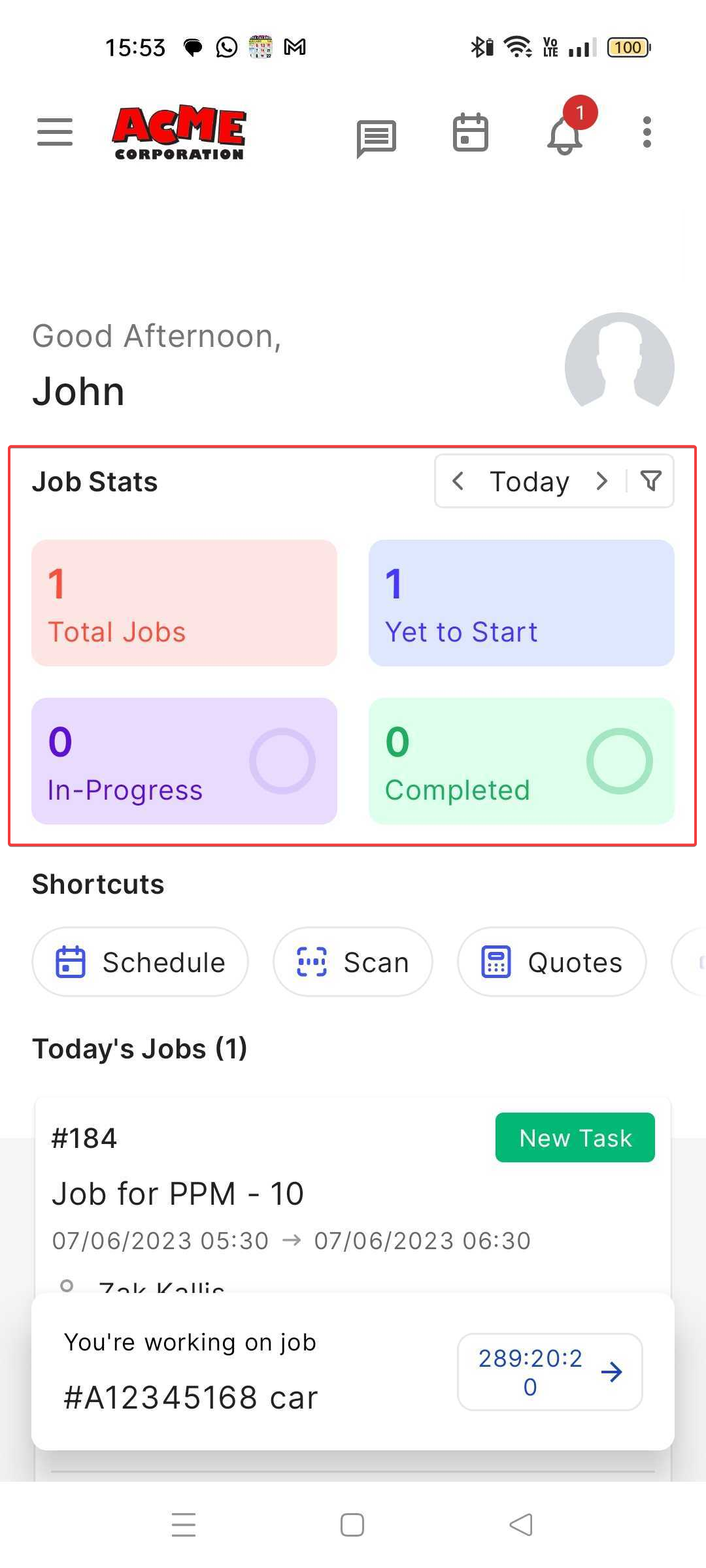Open the notifications bell
Image resolution: width=706 pixels, height=1568 pixels.
click(x=565, y=135)
